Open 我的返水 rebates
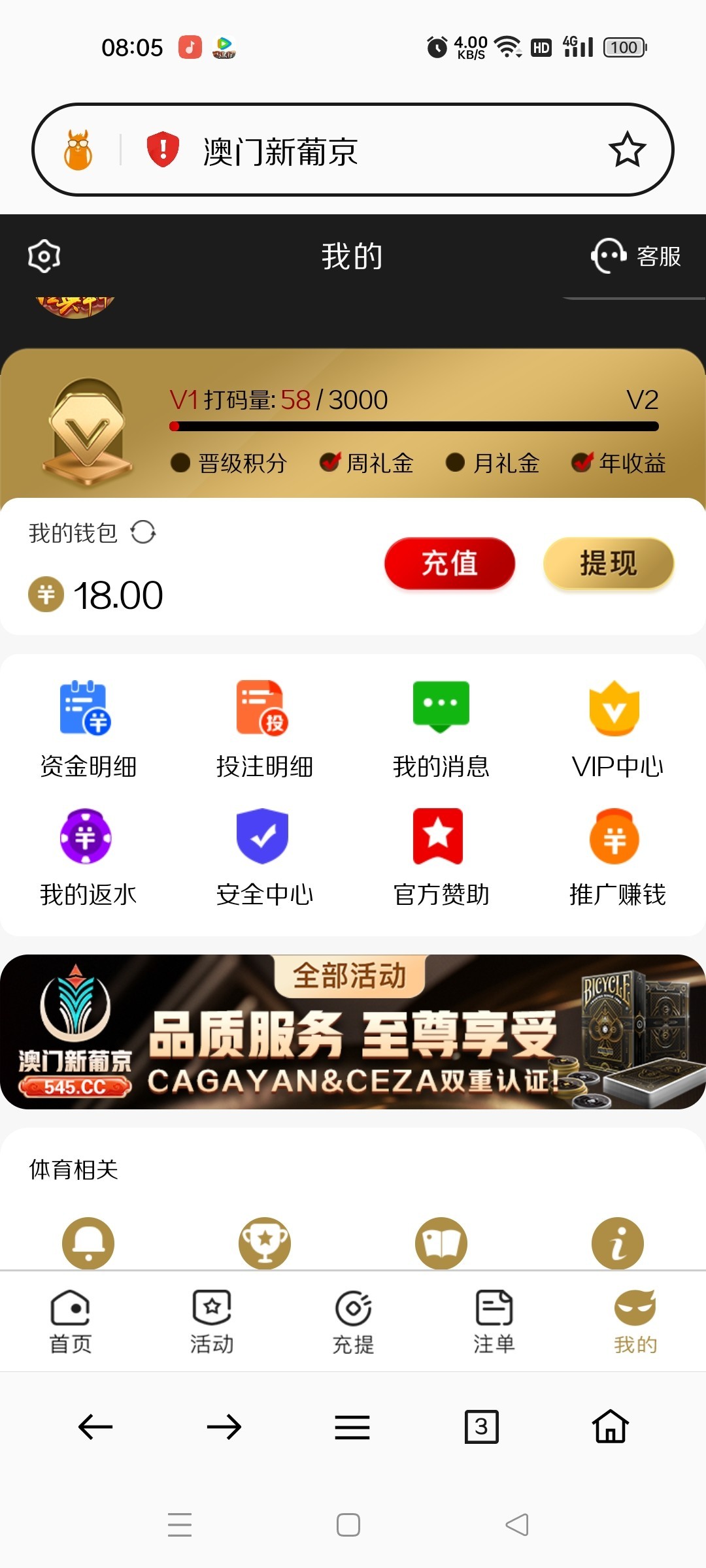The height and width of the screenshot is (1568, 706). [x=88, y=857]
